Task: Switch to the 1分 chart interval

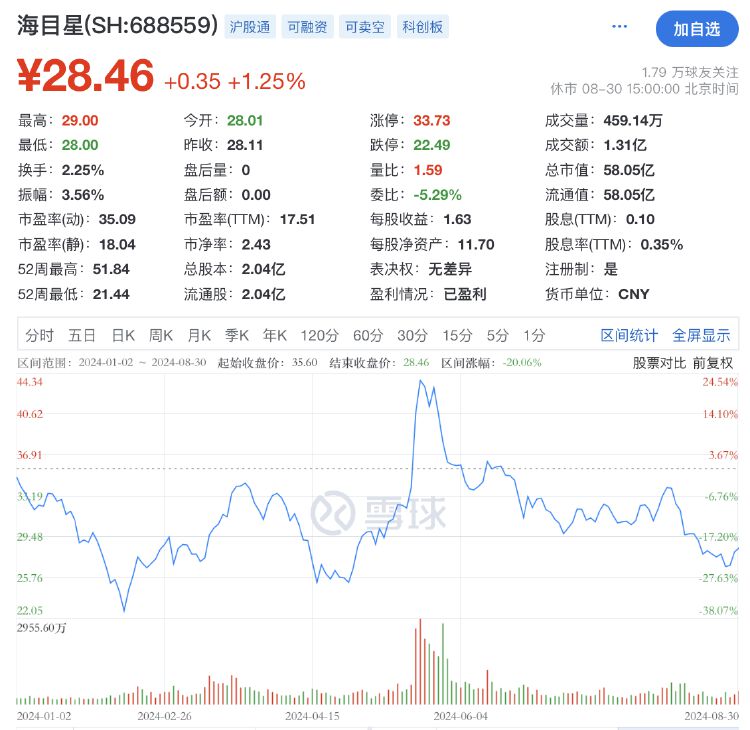Action: tap(534, 335)
